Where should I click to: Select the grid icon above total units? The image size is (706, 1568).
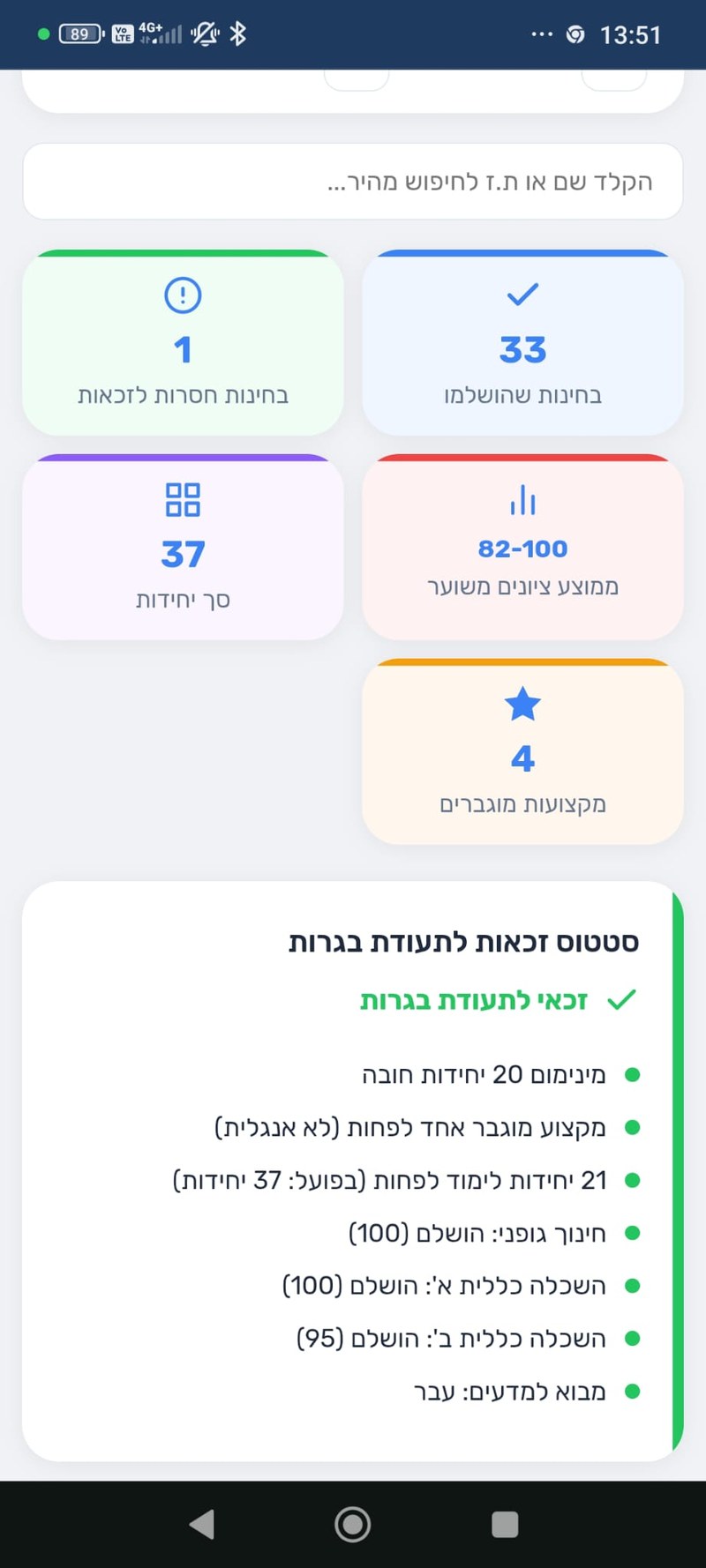click(183, 499)
